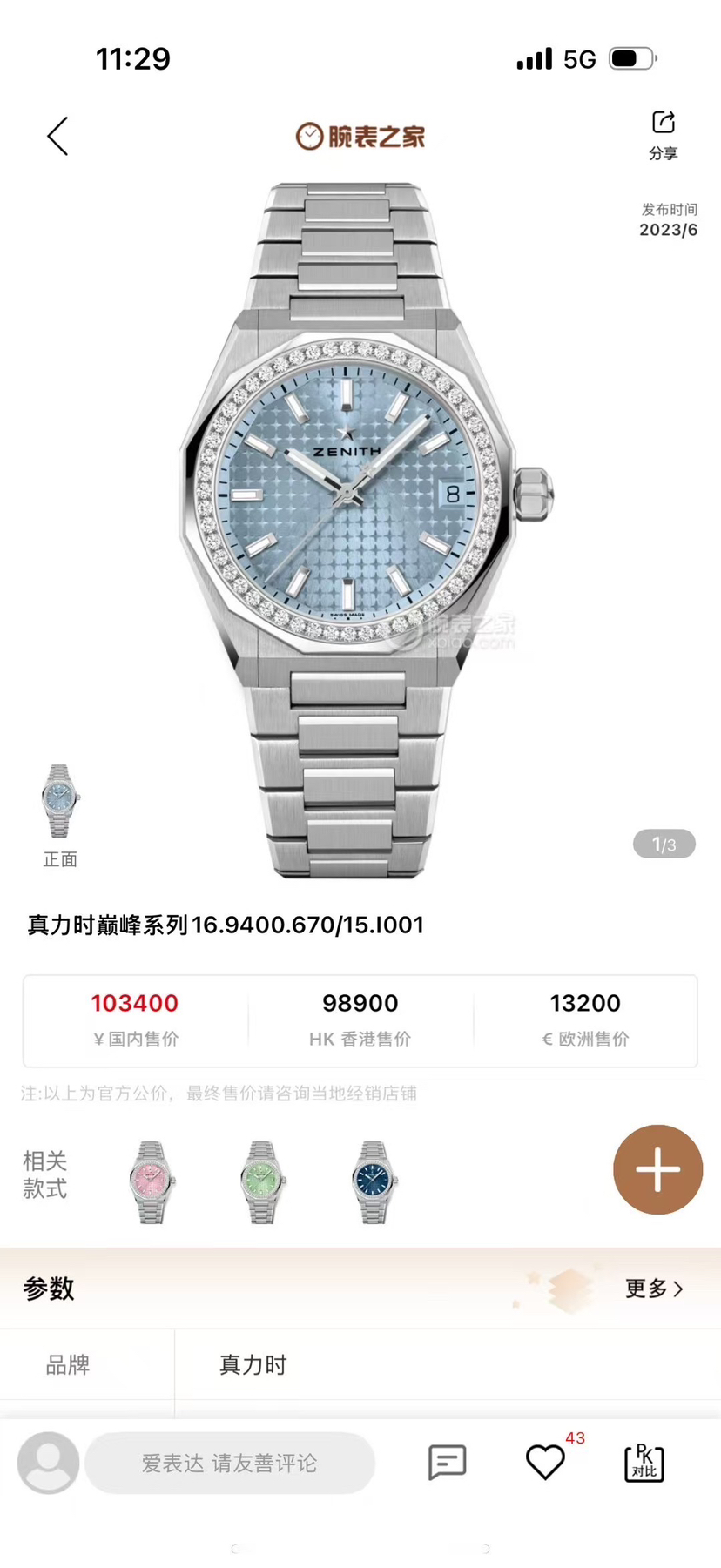Like this watch with the heart icon
The width and height of the screenshot is (721, 1568).
546,1463
